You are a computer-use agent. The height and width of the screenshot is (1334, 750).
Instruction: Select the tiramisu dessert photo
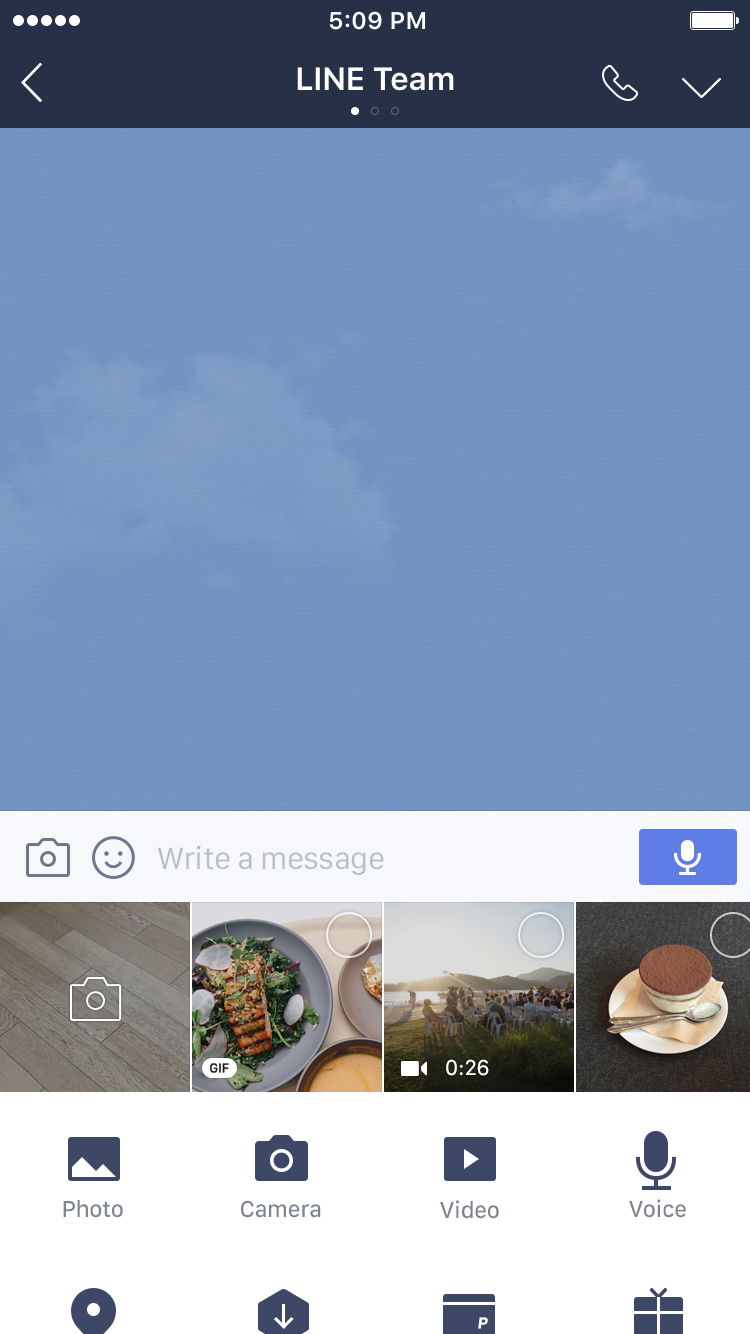[x=663, y=998]
